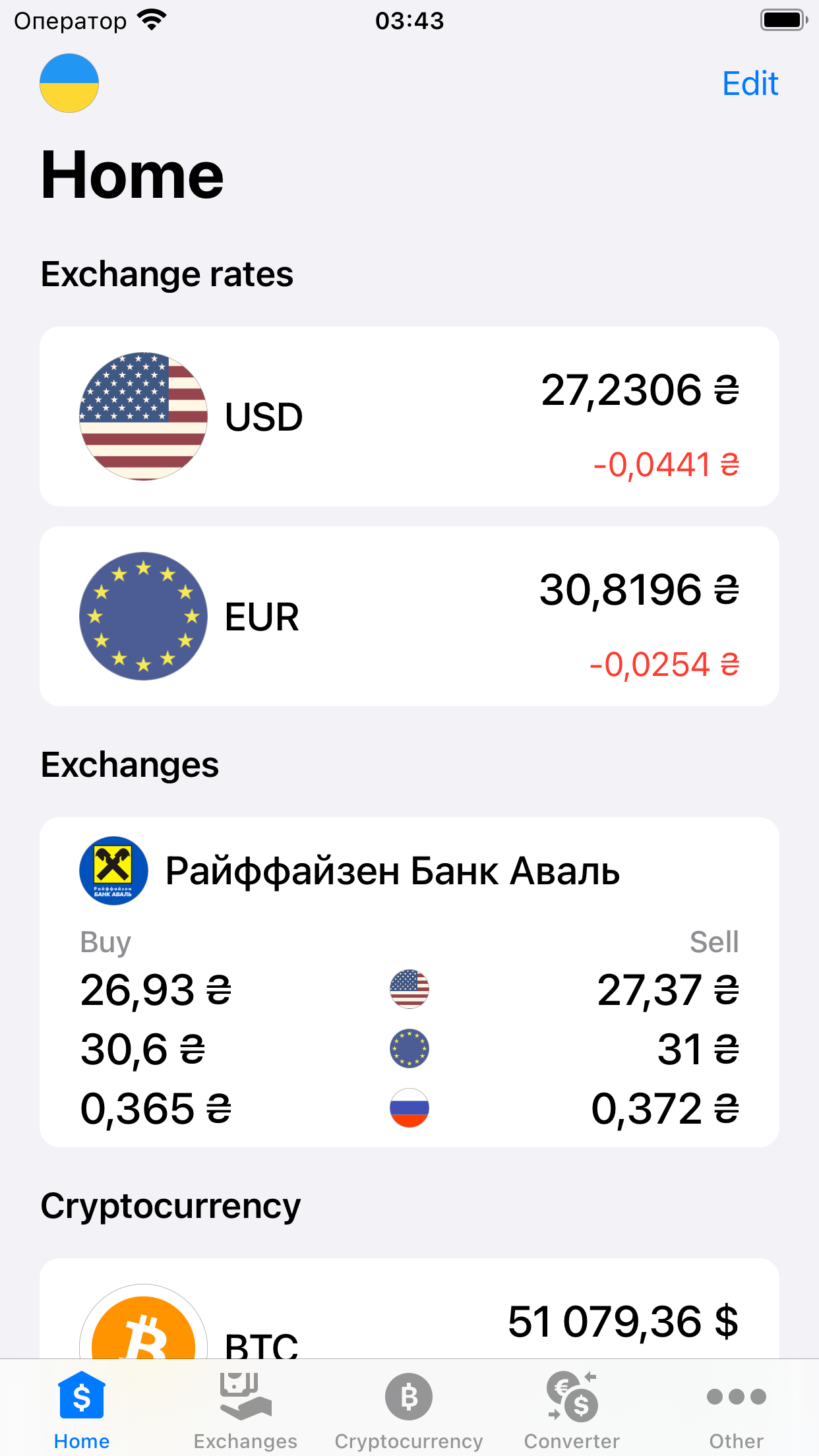Tap the small EU flag in bank rates row
The width and height of the screenshot is (819, 1456).
click(409, 1048)
